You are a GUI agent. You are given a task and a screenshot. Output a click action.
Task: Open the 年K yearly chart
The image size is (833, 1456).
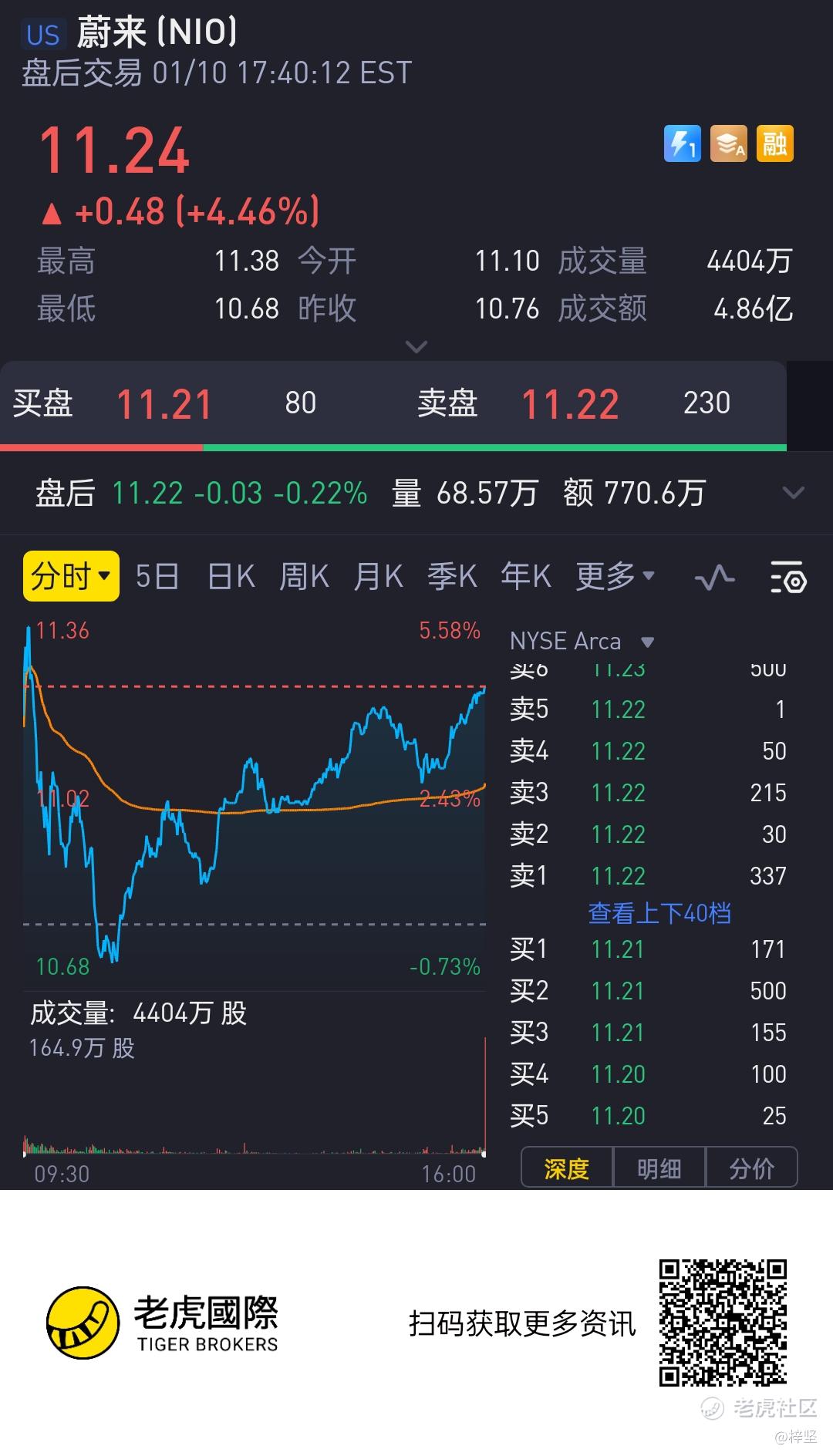tap(526, 576)
